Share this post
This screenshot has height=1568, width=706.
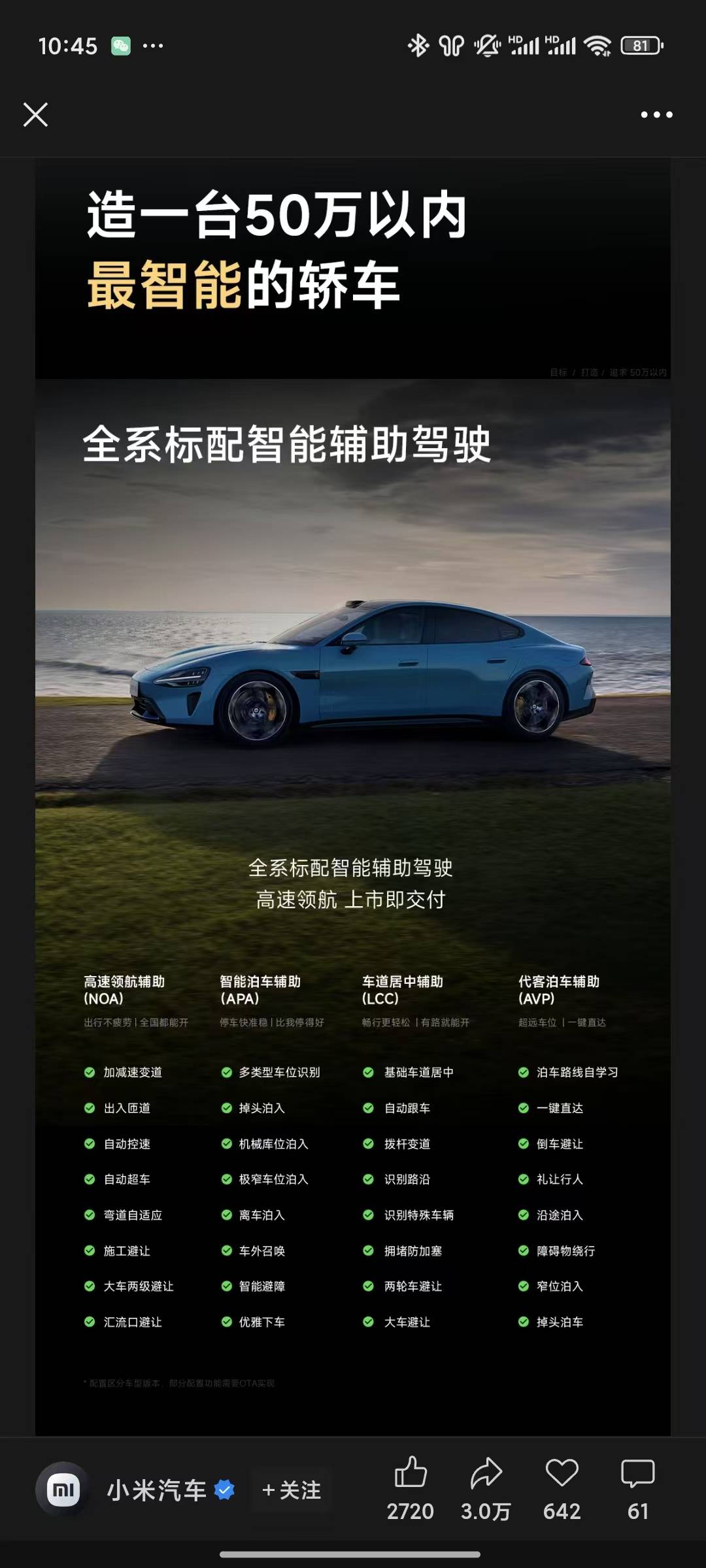coord(486,1474)
